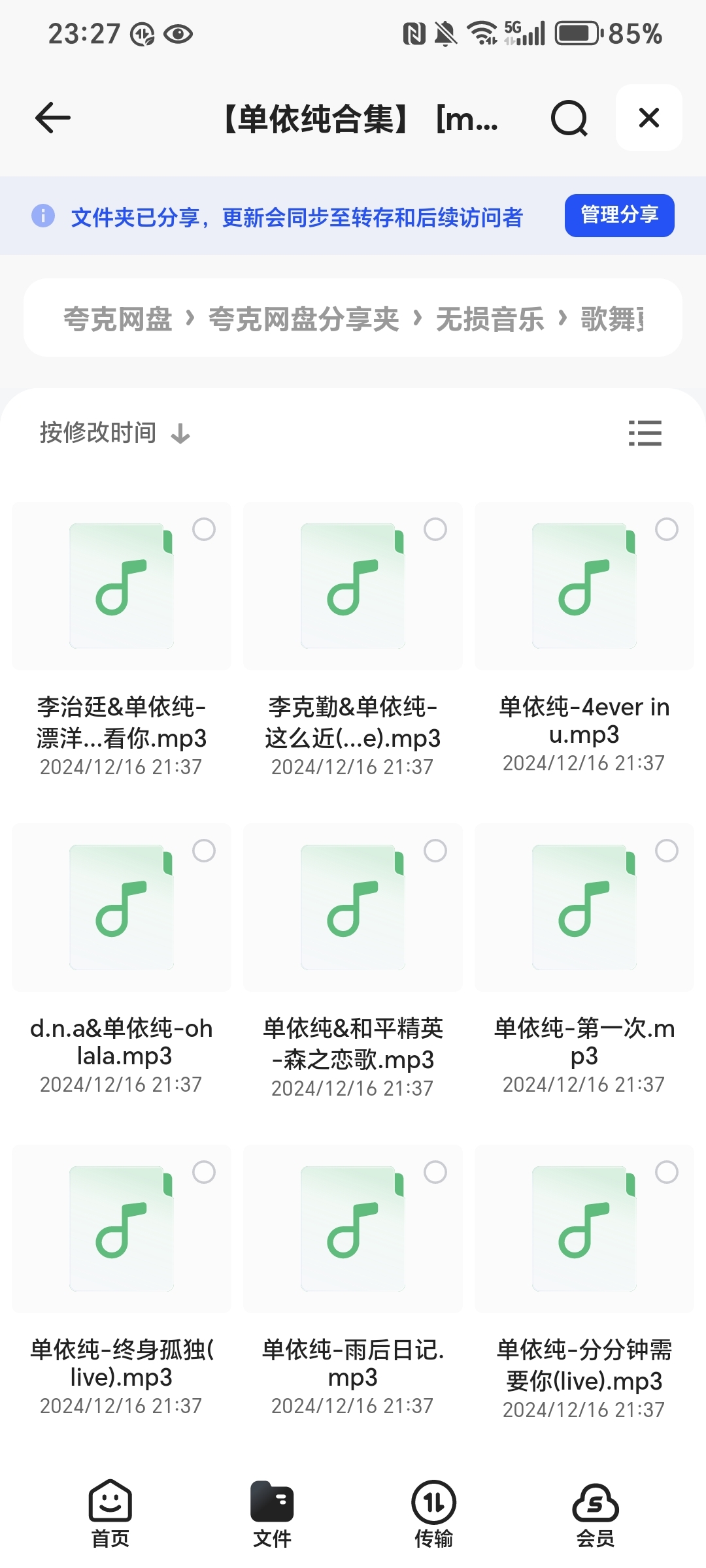
Task: Navigate to the 无损音乐 breadcrumb folder
Action: pyautogui.click(x=490, y=319)
